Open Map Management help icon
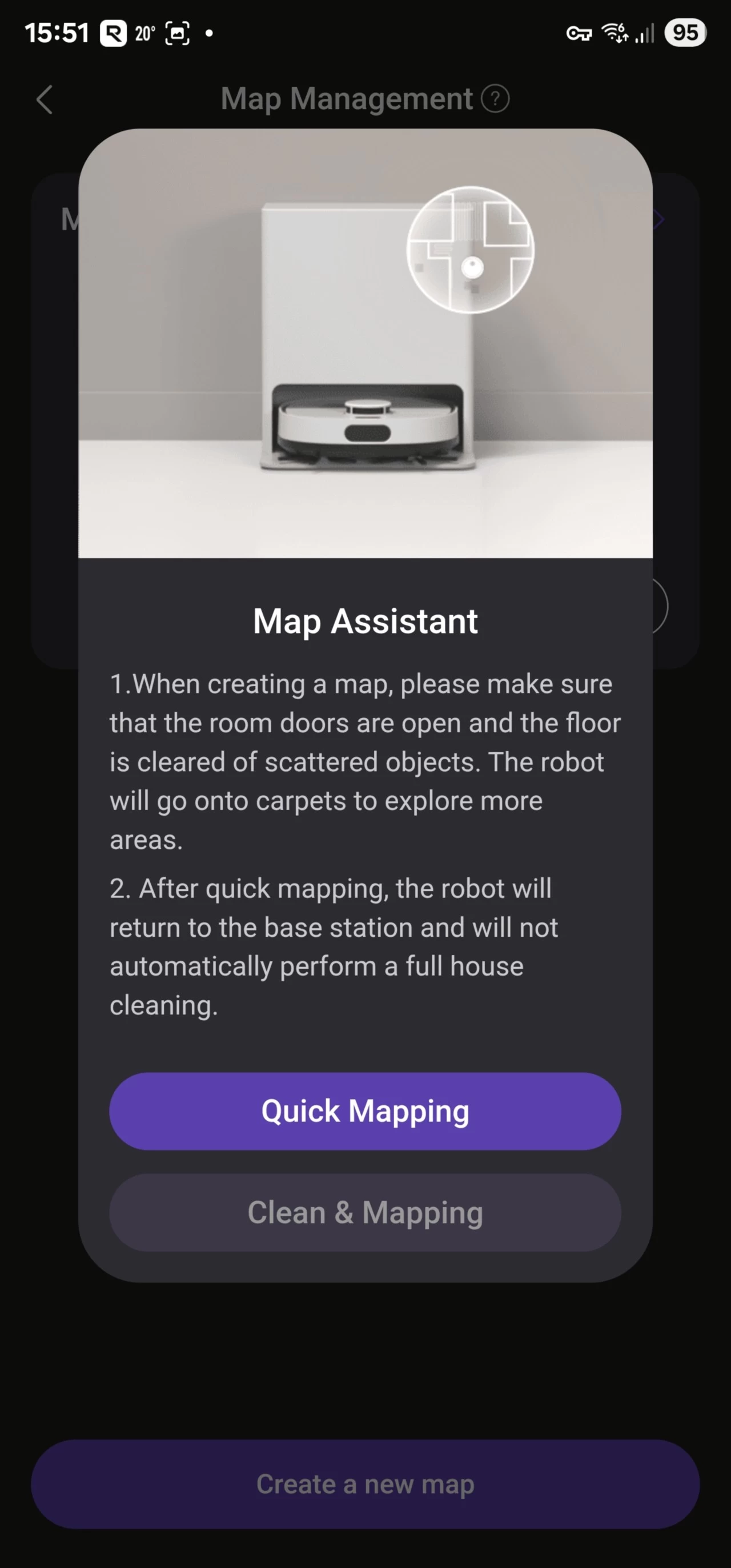The image size is (731, 1568). pos(496,99)
